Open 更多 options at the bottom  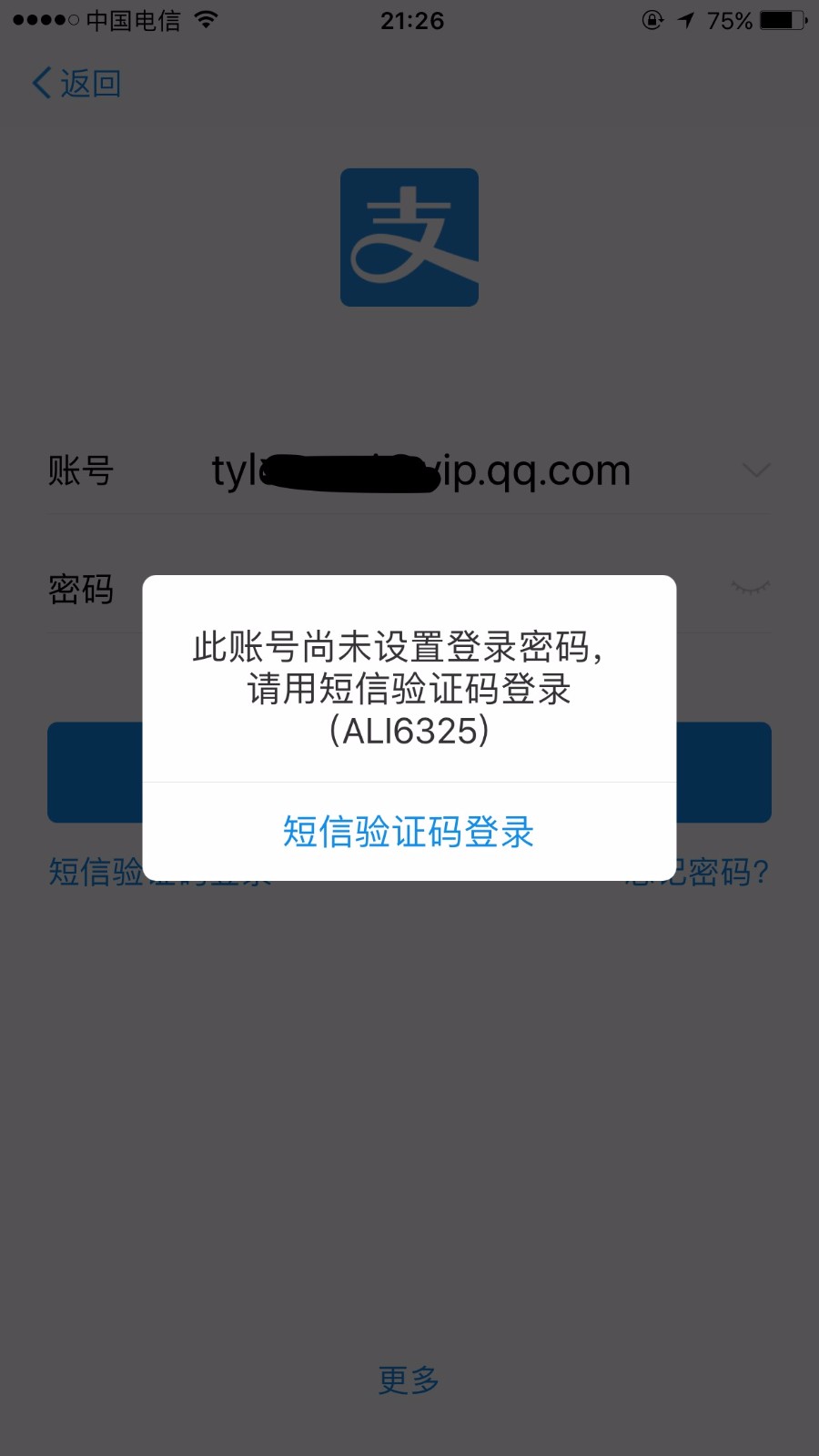pos(409,1379)
